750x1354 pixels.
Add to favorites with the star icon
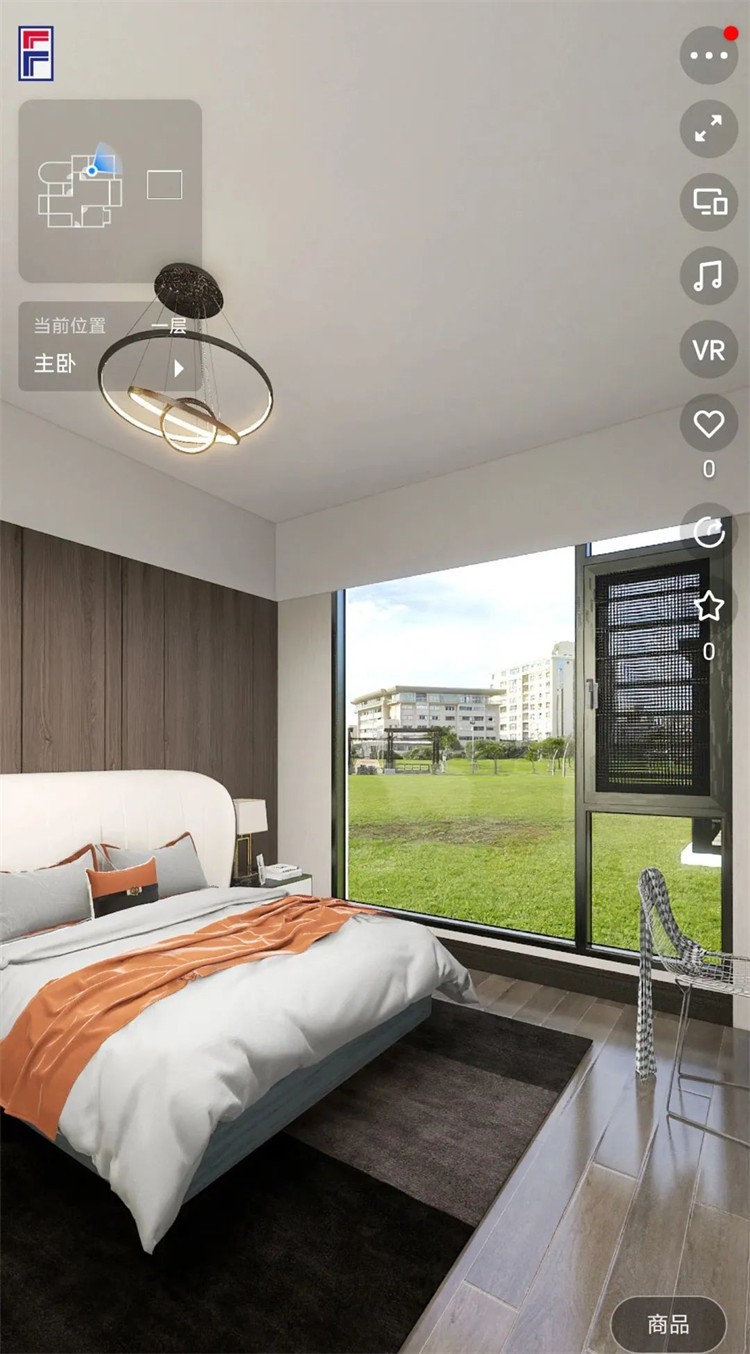pyautogui.click(x=709, y=606)
